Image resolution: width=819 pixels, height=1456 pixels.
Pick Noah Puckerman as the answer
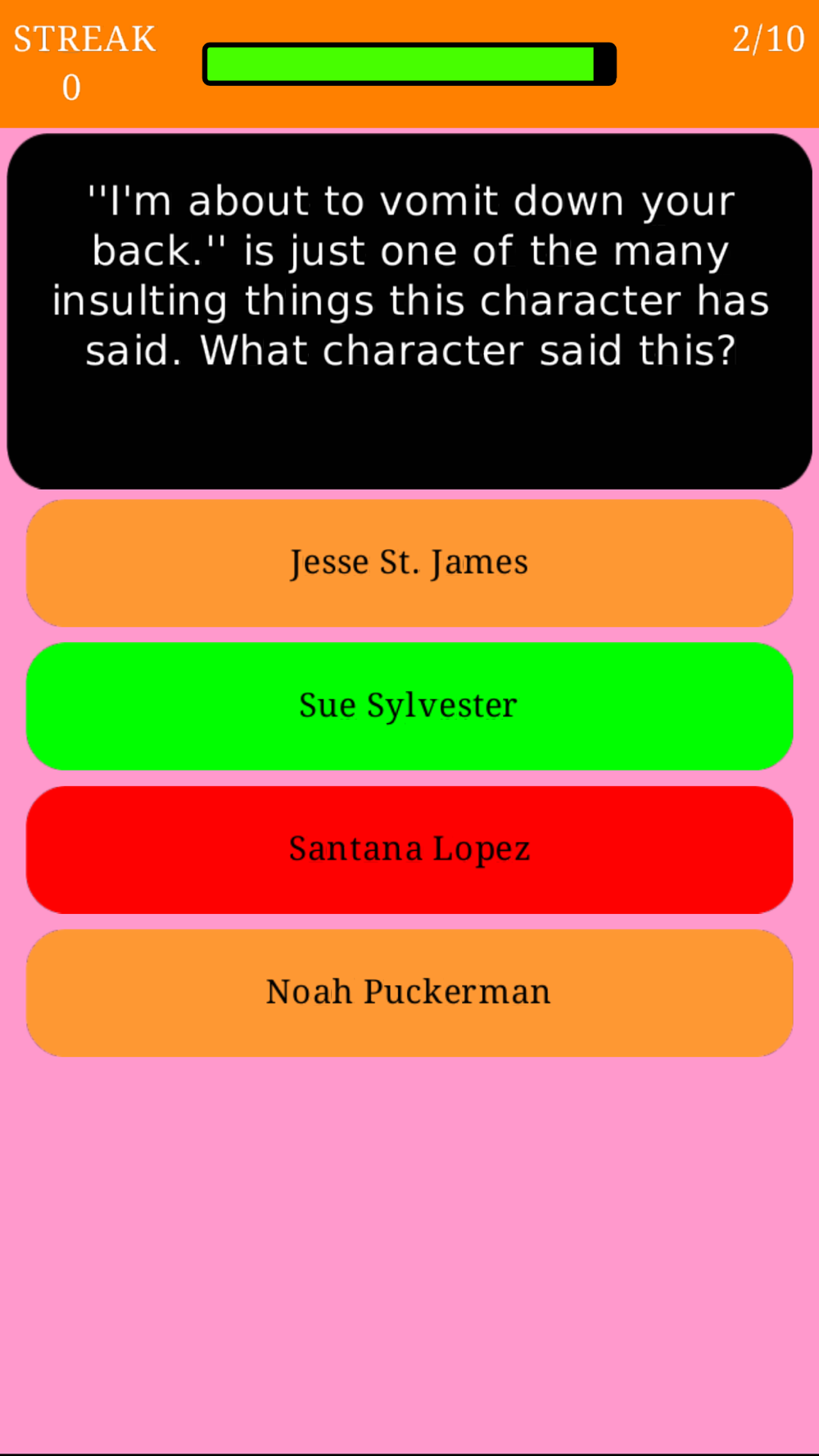[409, 993]
